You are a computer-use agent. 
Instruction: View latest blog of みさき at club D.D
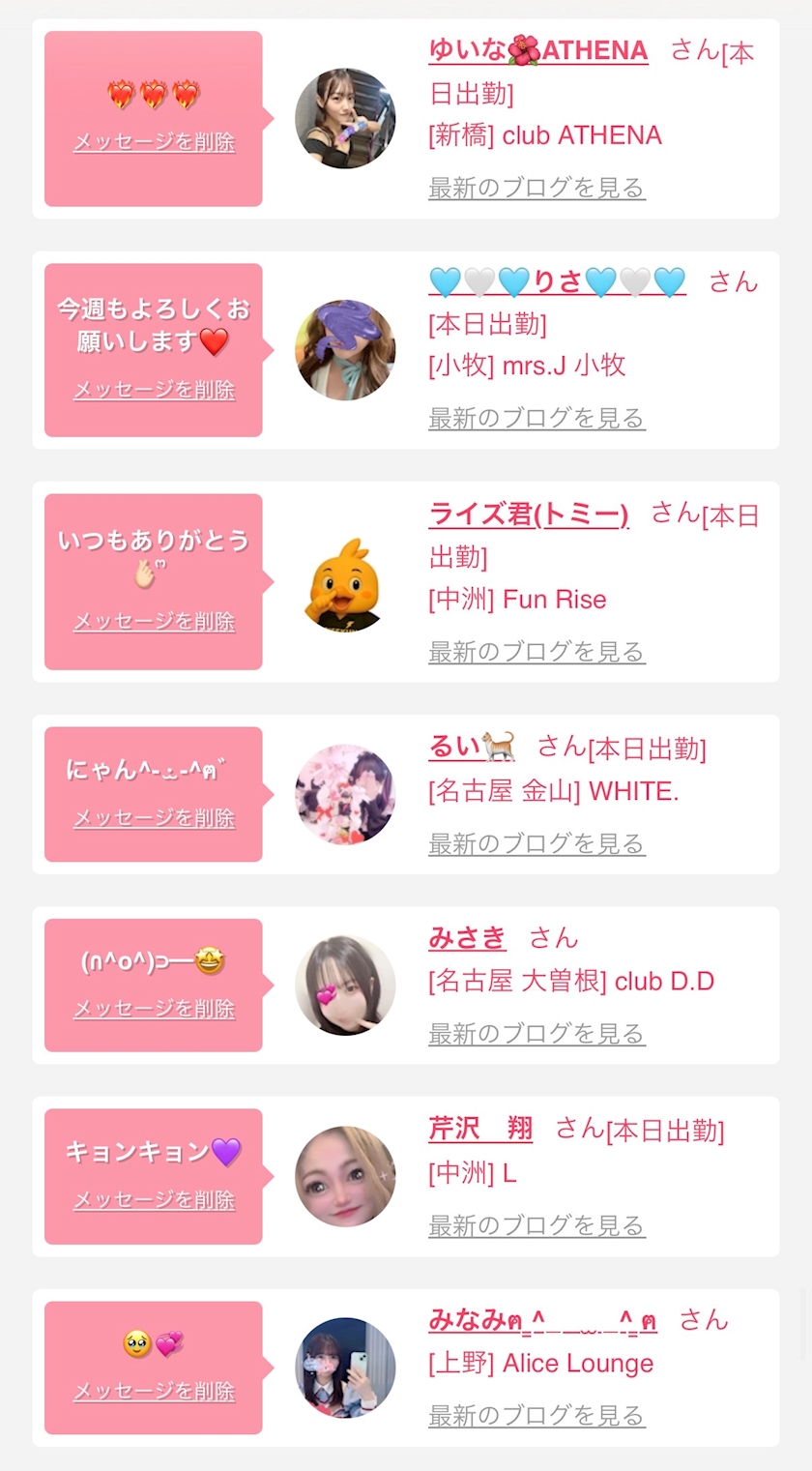tap(536, 1035)
